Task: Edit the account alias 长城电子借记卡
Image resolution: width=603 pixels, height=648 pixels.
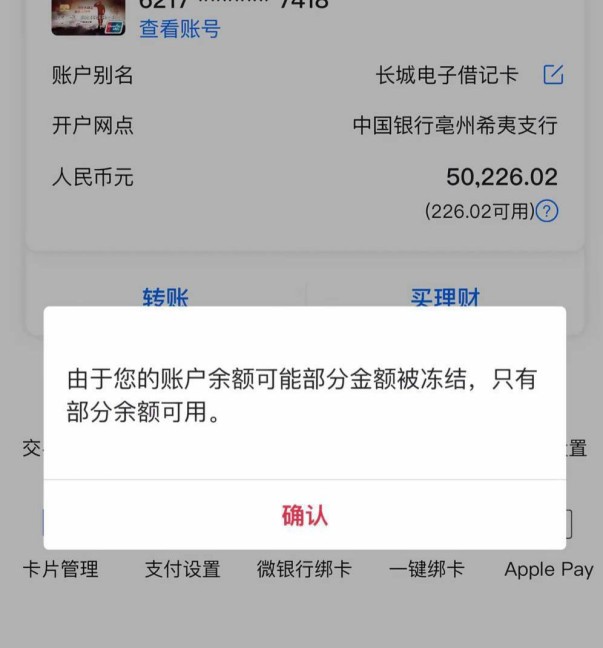Action: tap(553, 75)
